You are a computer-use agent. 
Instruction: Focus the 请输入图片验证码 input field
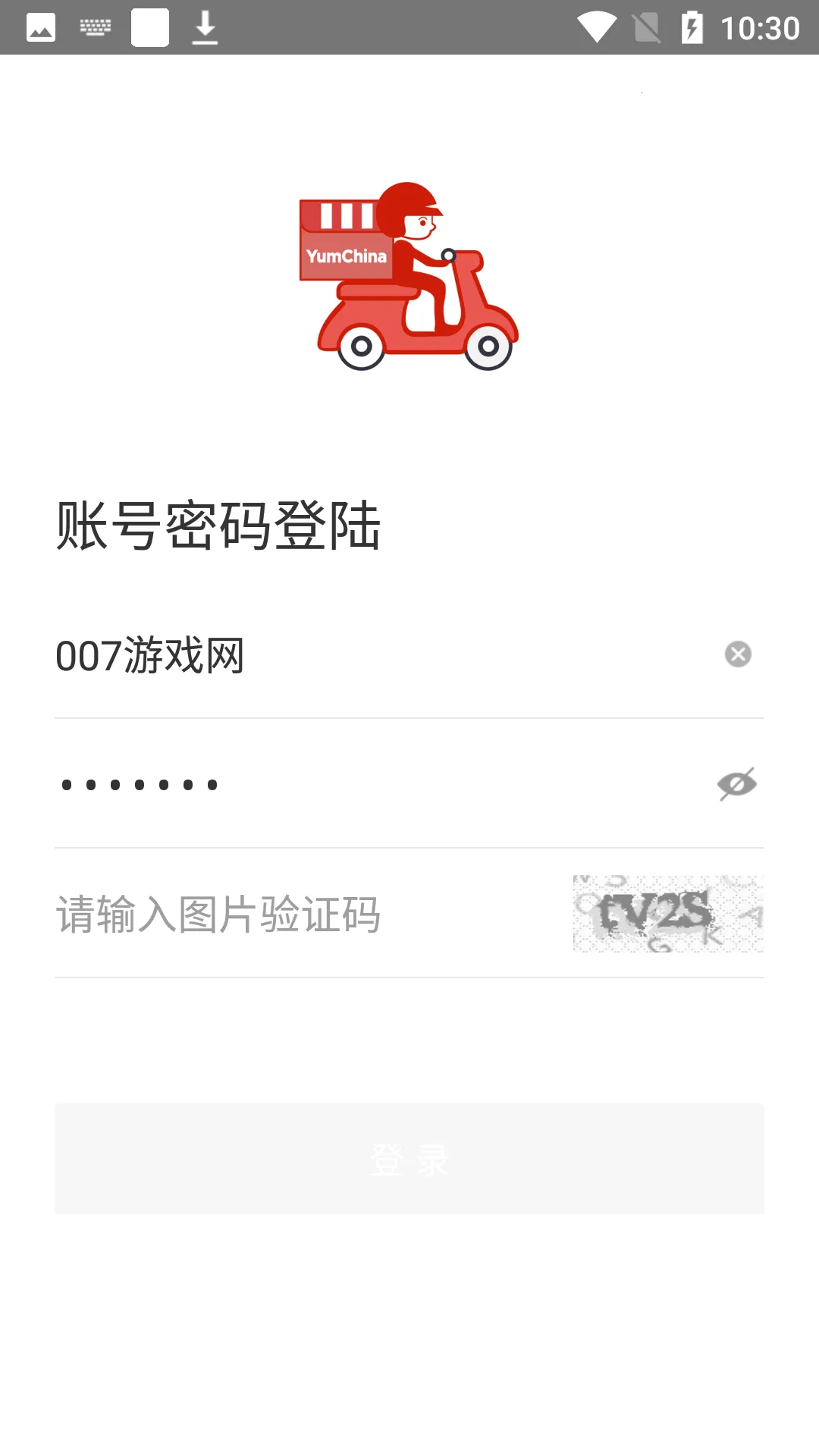(x=227, y=914)
